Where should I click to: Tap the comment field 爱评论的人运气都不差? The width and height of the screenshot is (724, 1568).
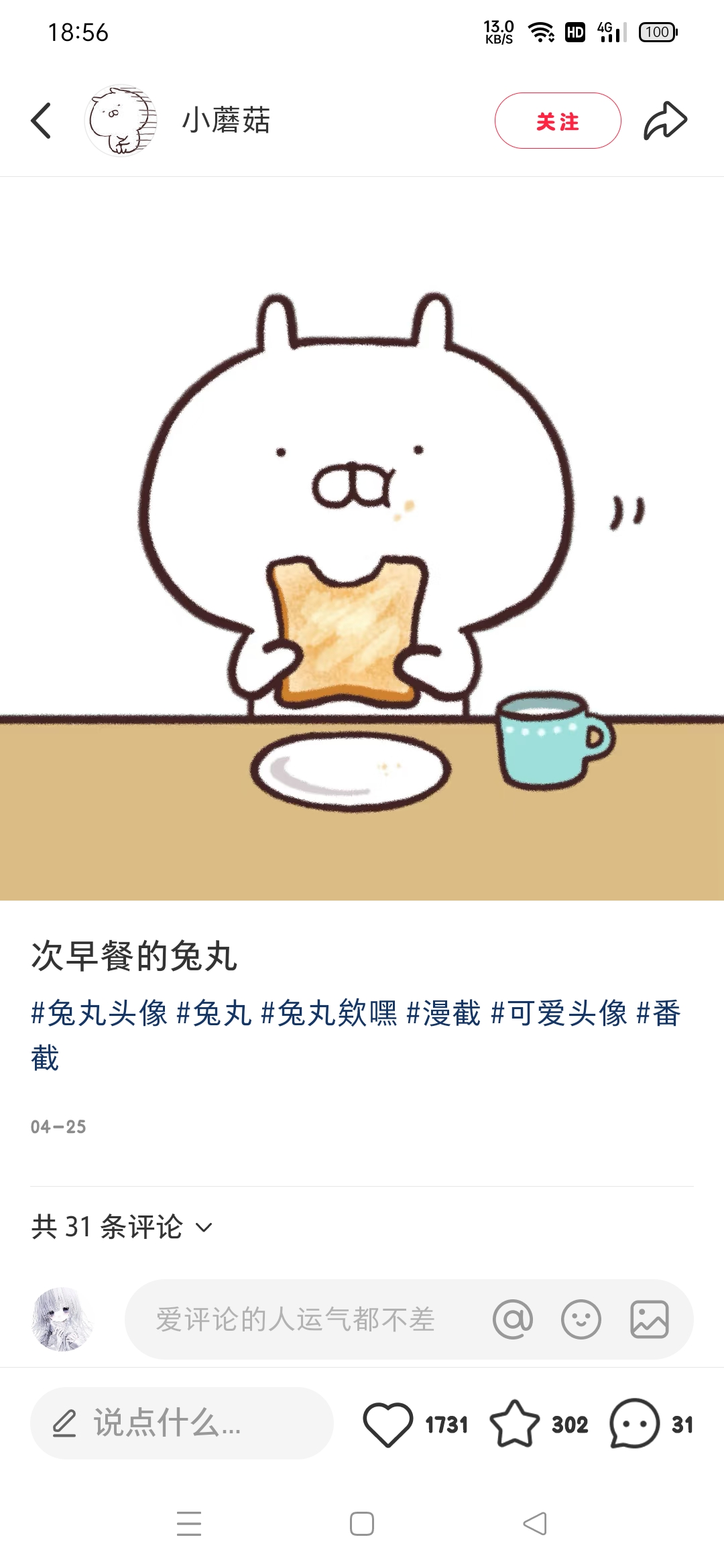(295, 1317)
